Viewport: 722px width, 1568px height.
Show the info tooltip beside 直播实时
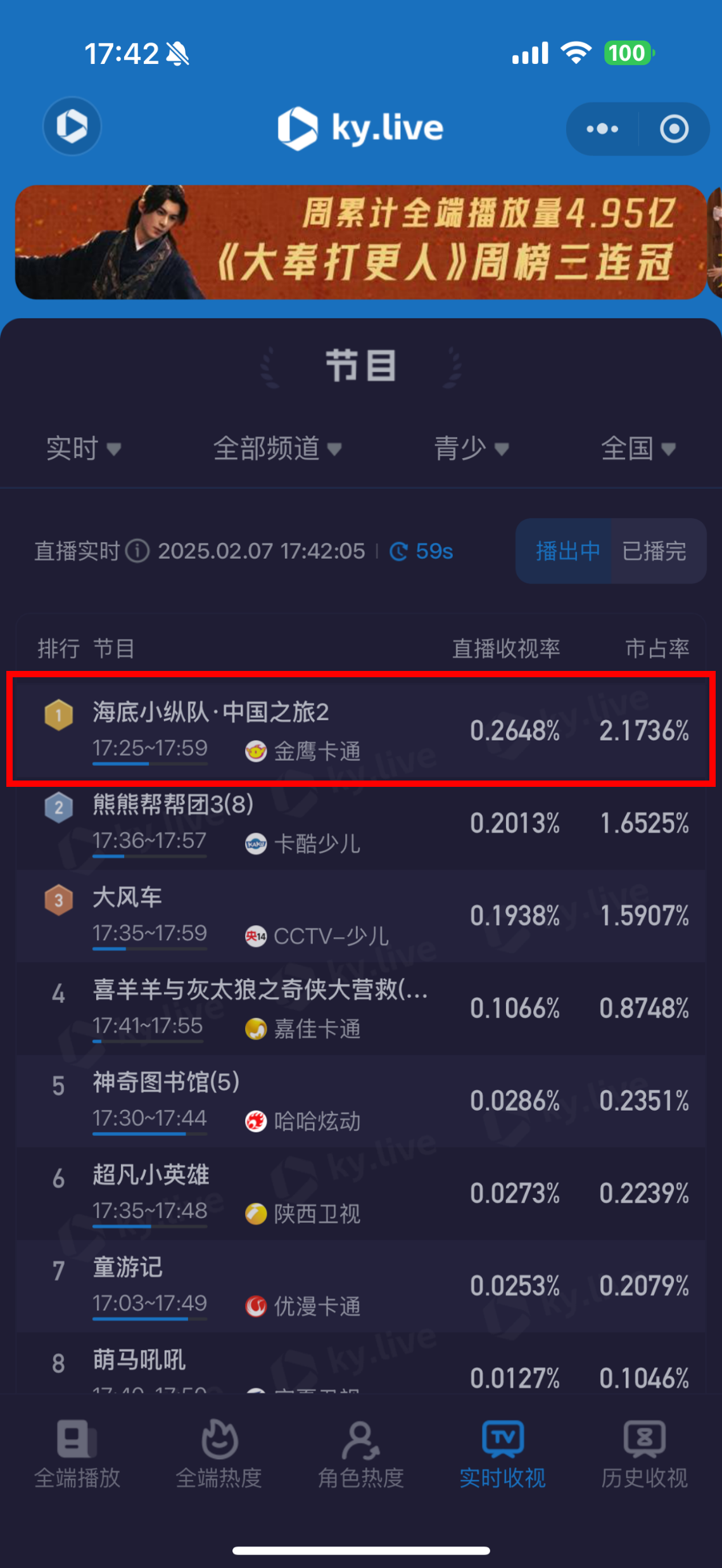pos(137,551)
